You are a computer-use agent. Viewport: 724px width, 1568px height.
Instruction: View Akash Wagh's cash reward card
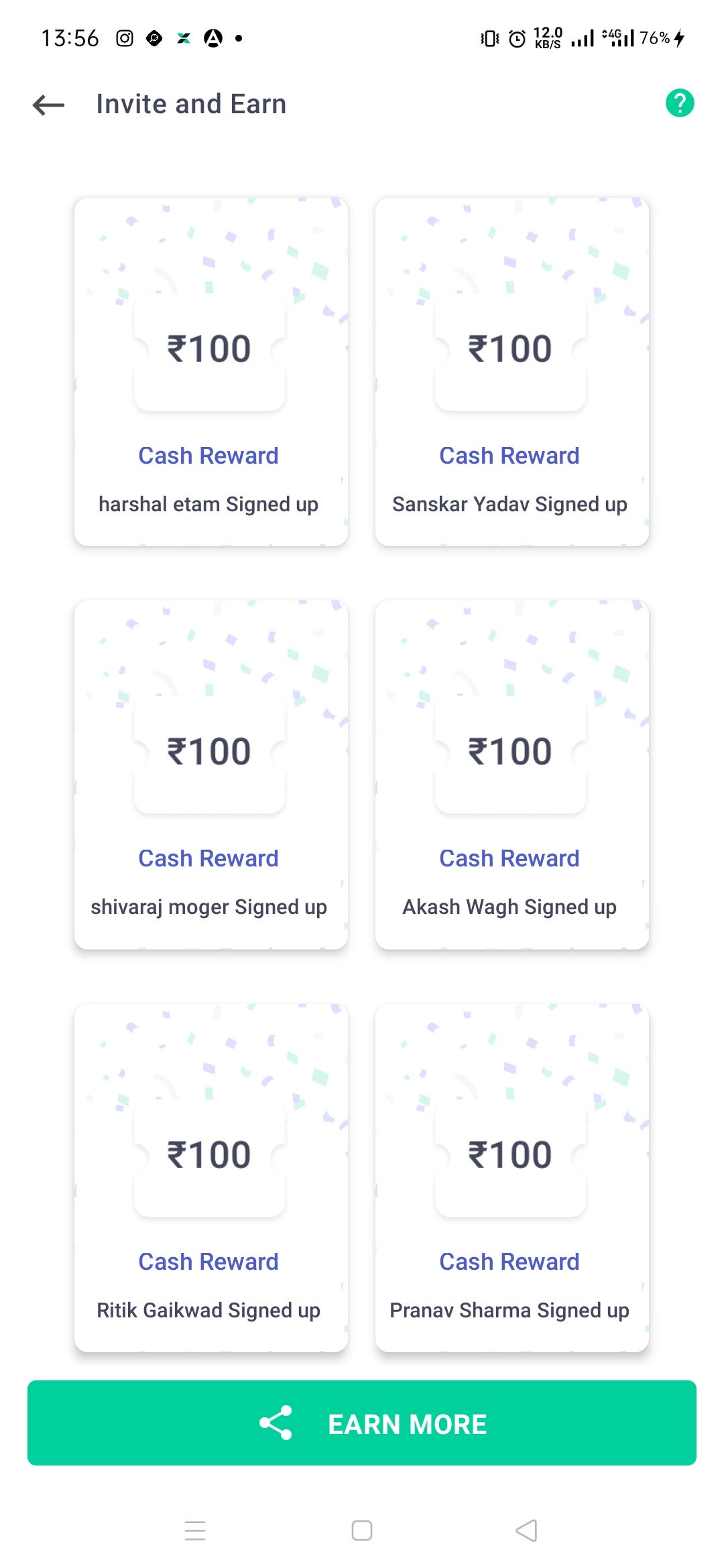[x=512, y=775]
